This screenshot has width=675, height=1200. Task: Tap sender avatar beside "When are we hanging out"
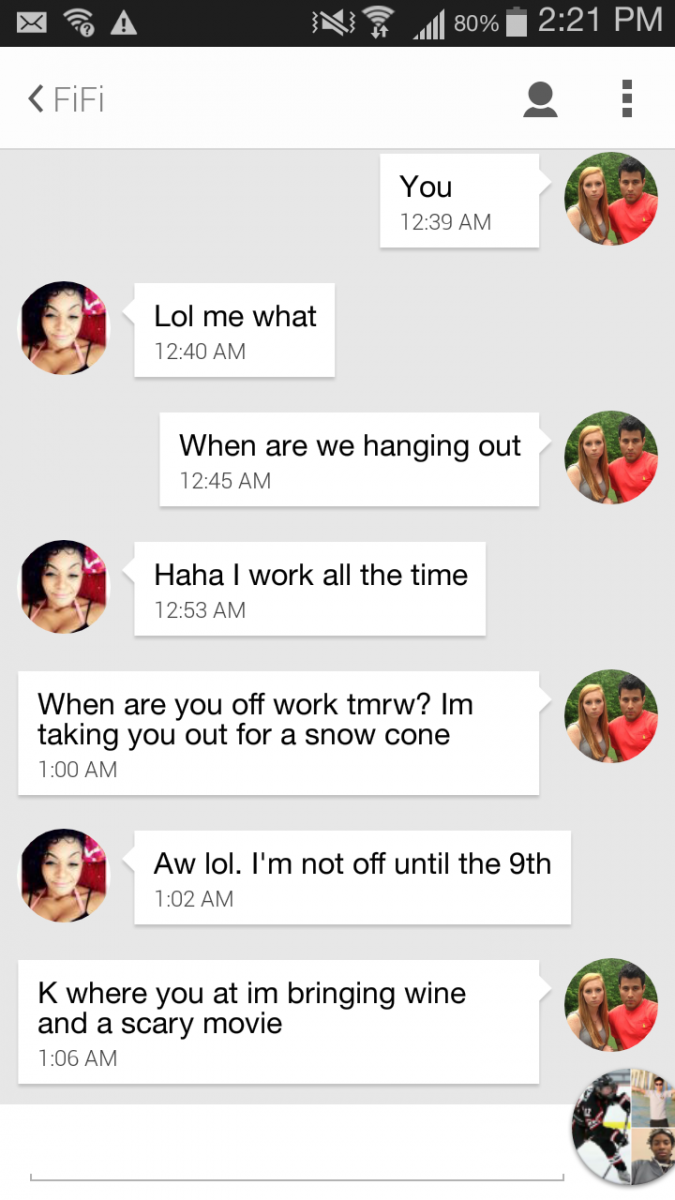(611, 457)
